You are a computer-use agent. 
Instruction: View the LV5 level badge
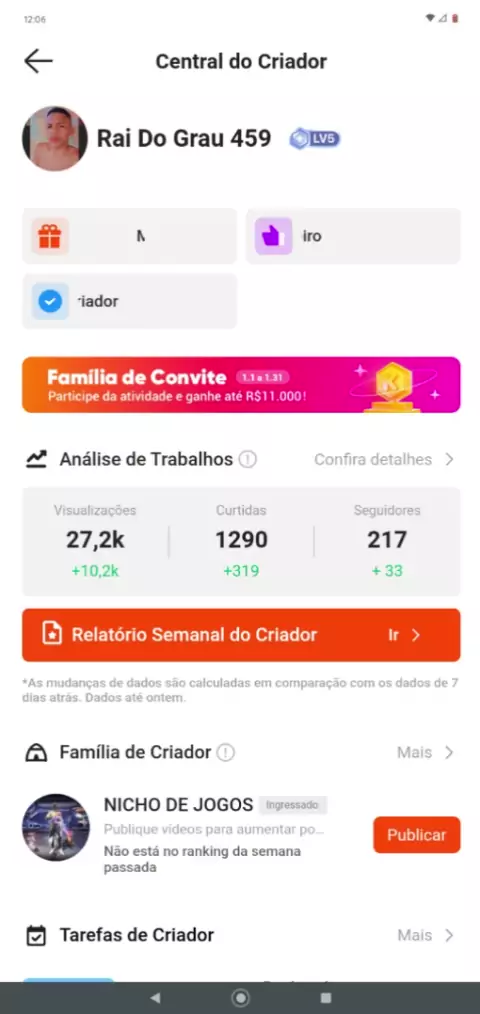[x=314, y=139]
